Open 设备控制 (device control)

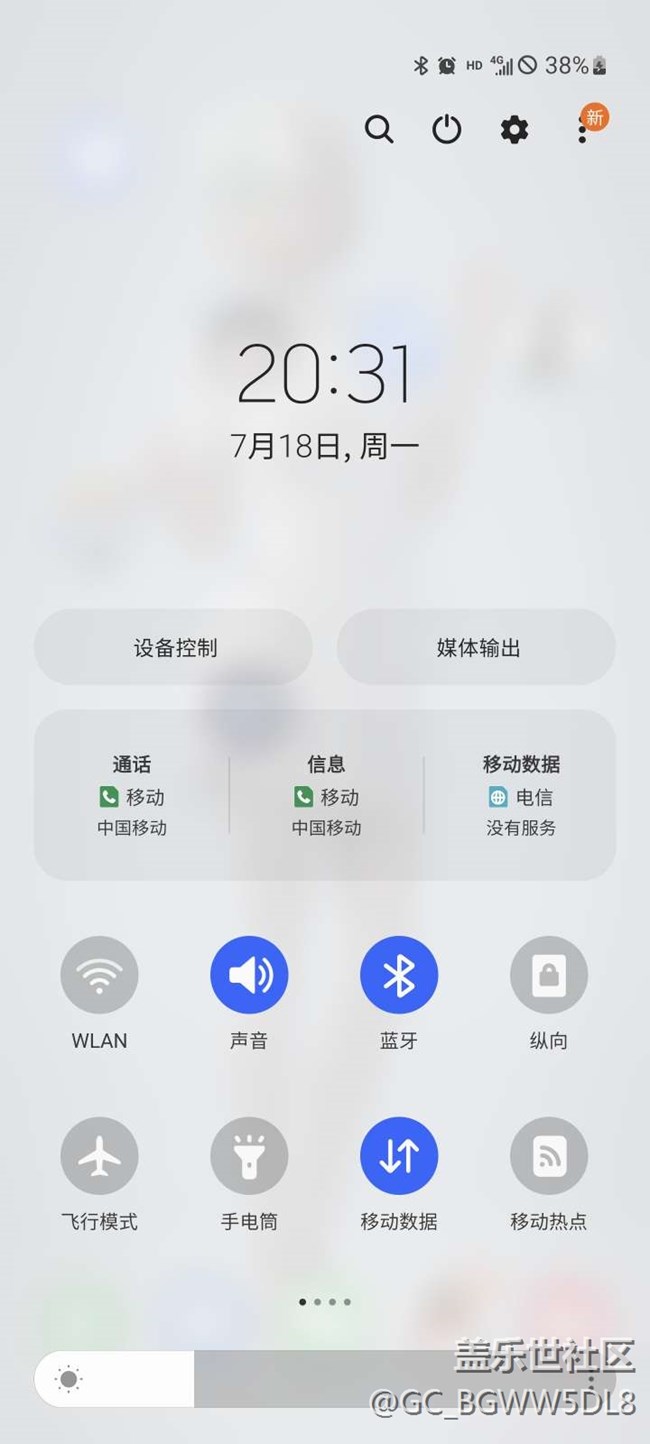pyautogui.click(x=174, y=647)
